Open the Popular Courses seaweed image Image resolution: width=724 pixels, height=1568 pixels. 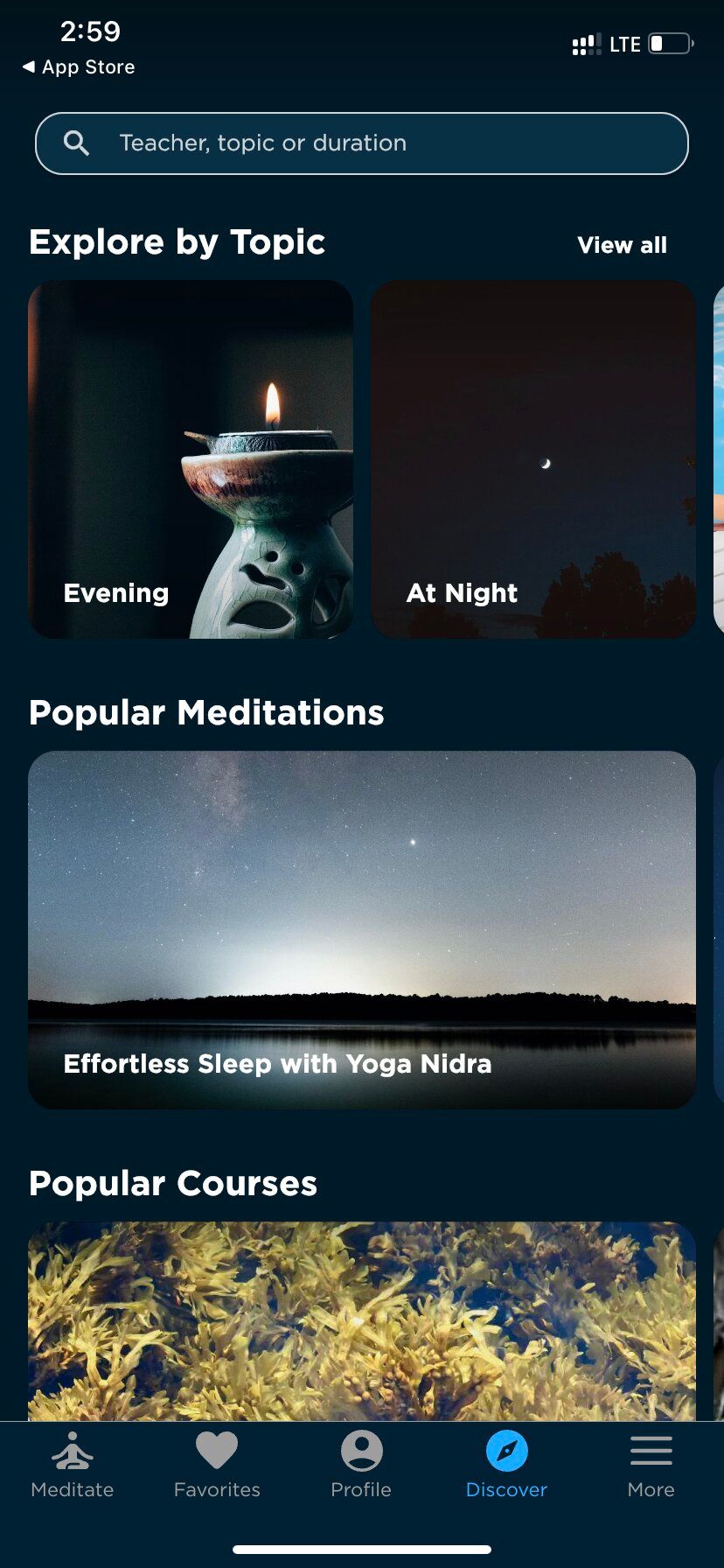361,1321
